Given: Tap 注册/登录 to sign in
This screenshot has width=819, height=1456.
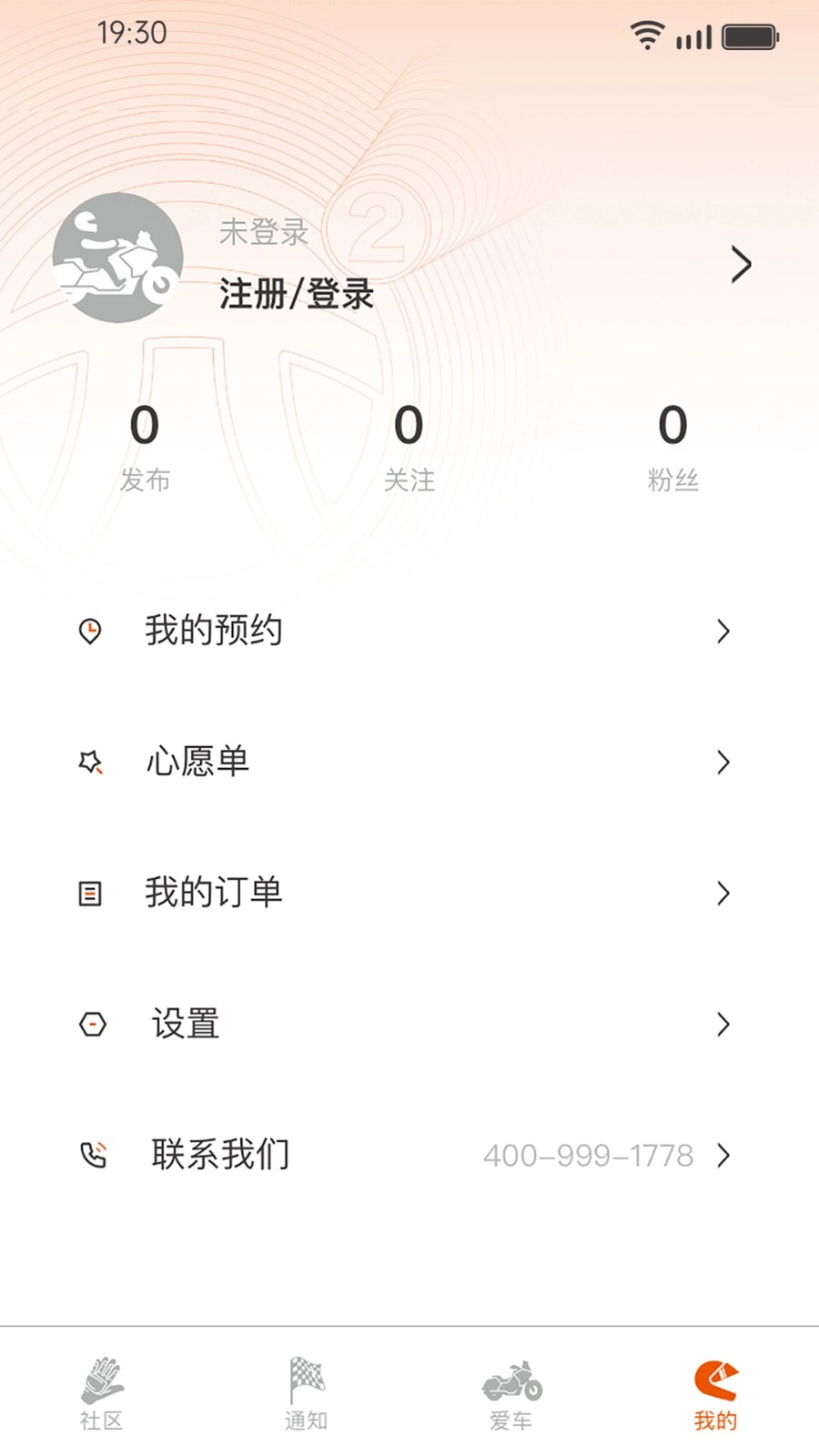Looking at the screenshot, I should (295, 294).
